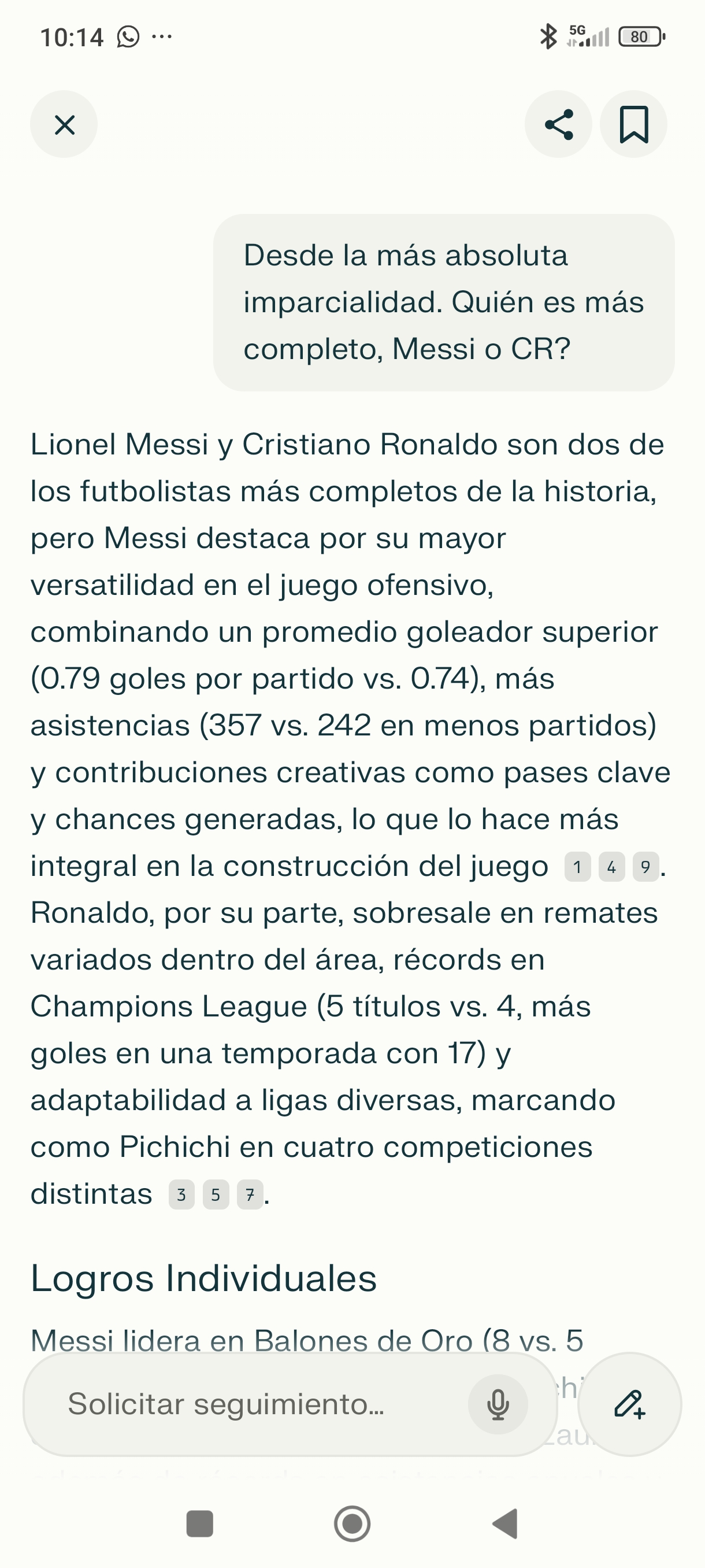Open source citation 7

(250, 1195)
